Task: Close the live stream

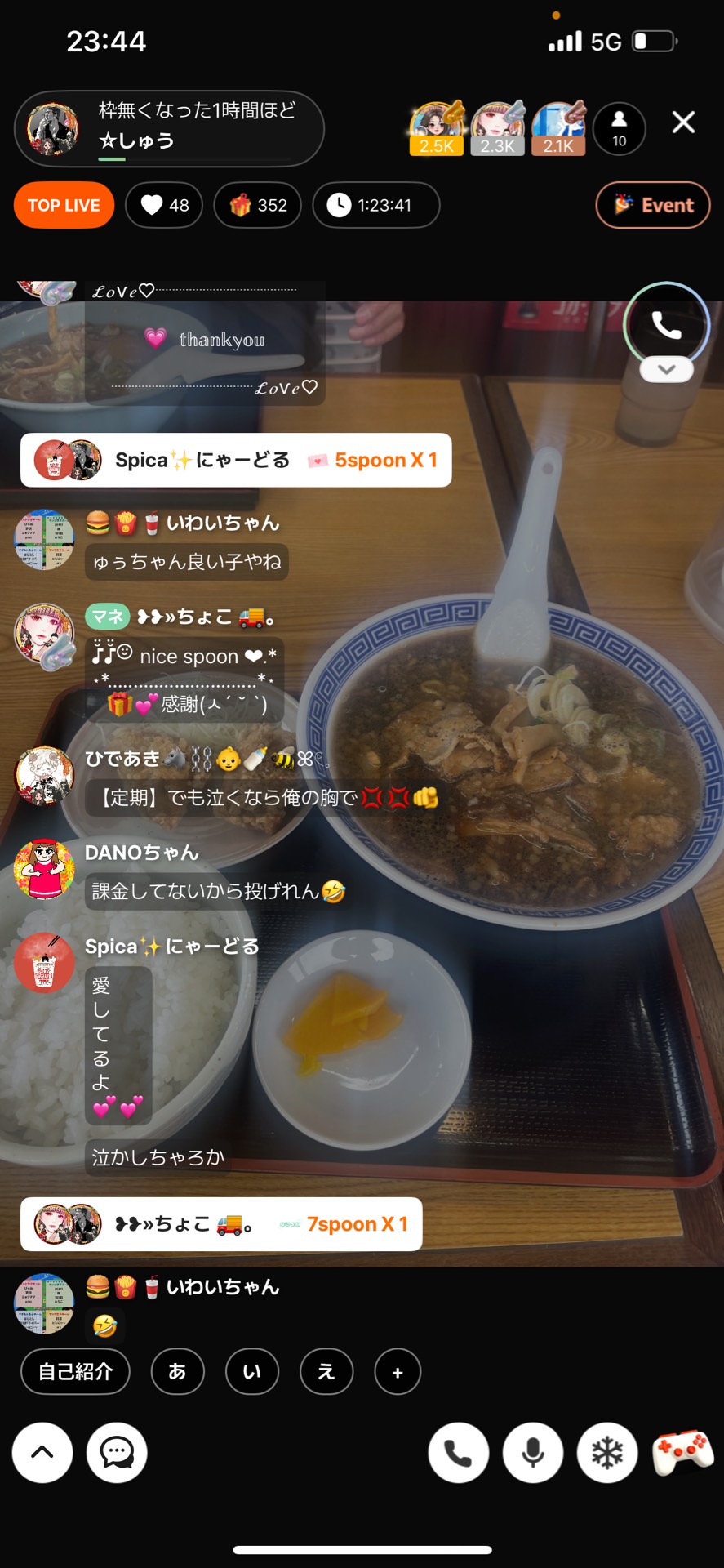Action: coord(683,122)
